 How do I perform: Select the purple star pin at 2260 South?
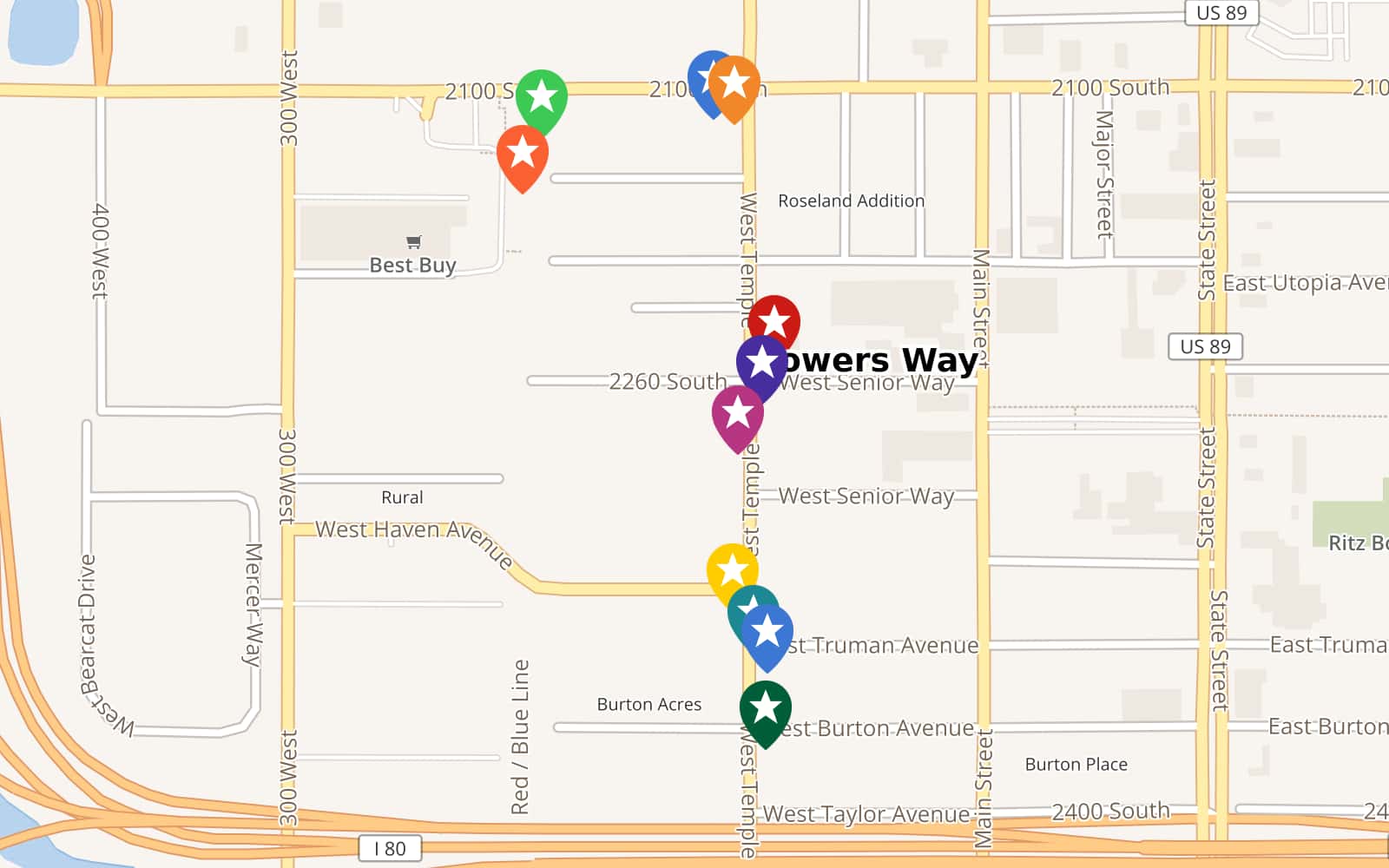[x=761, y=362]
